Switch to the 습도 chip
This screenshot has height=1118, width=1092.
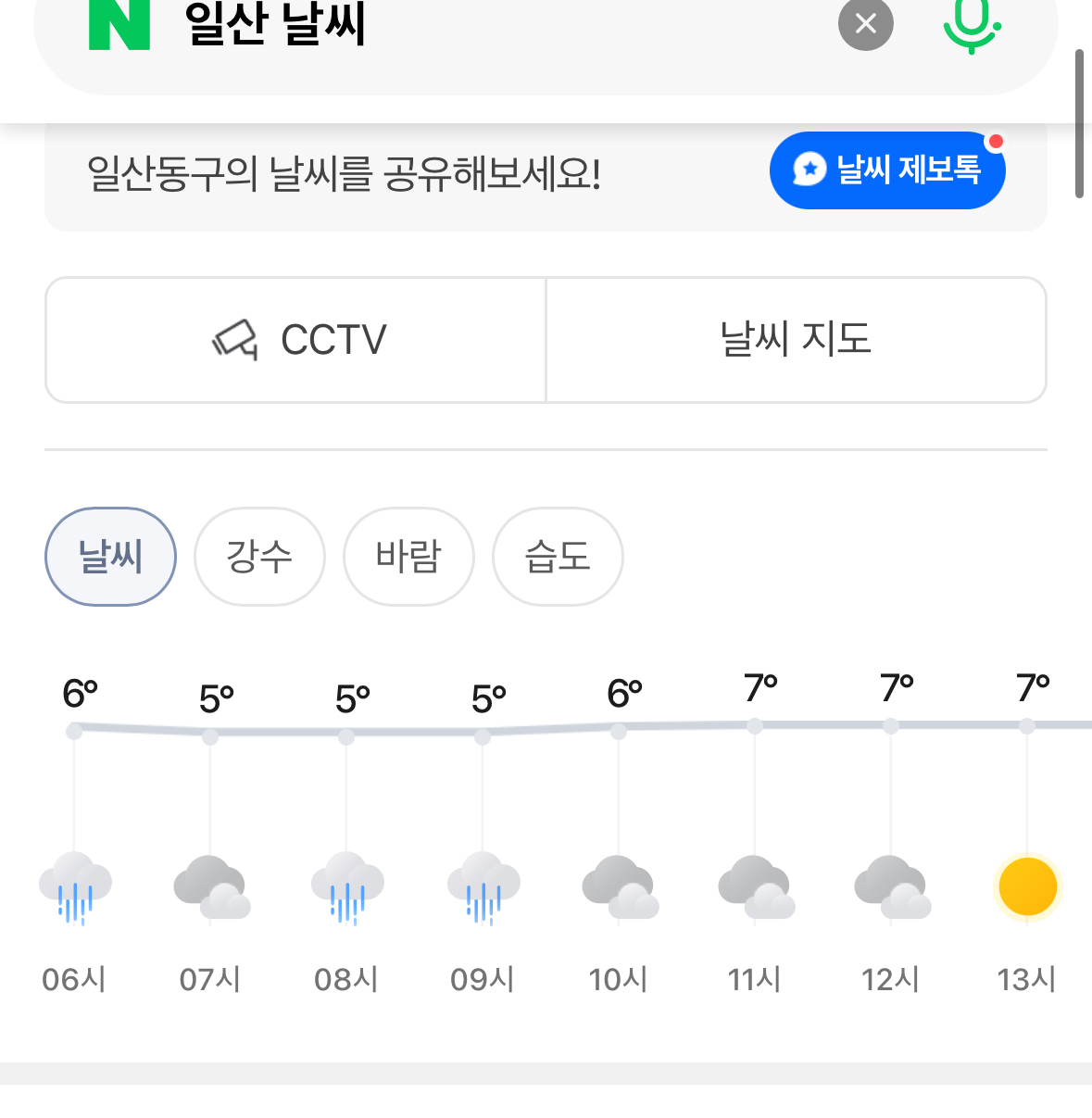[558, 557]
